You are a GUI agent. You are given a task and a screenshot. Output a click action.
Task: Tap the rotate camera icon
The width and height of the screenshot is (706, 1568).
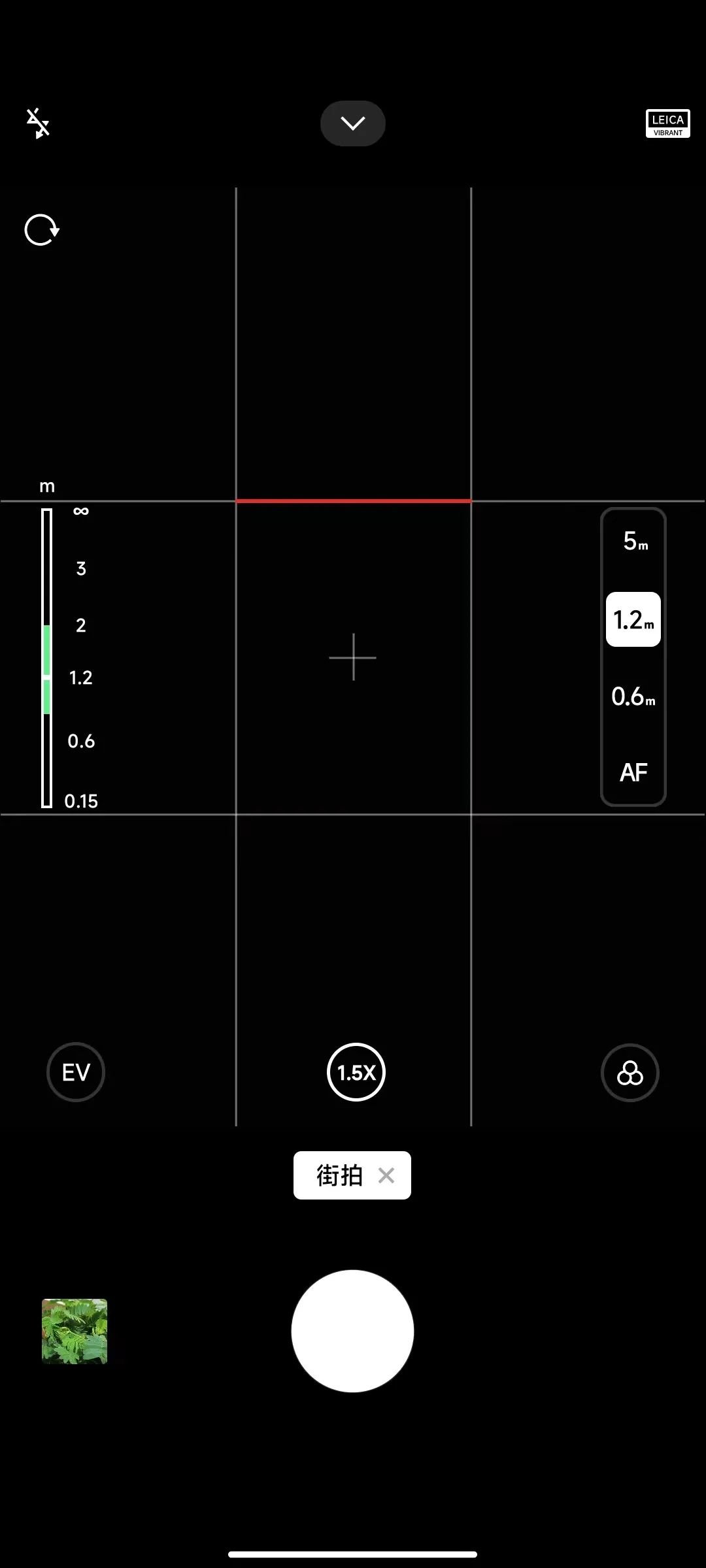tap(42, 230)
